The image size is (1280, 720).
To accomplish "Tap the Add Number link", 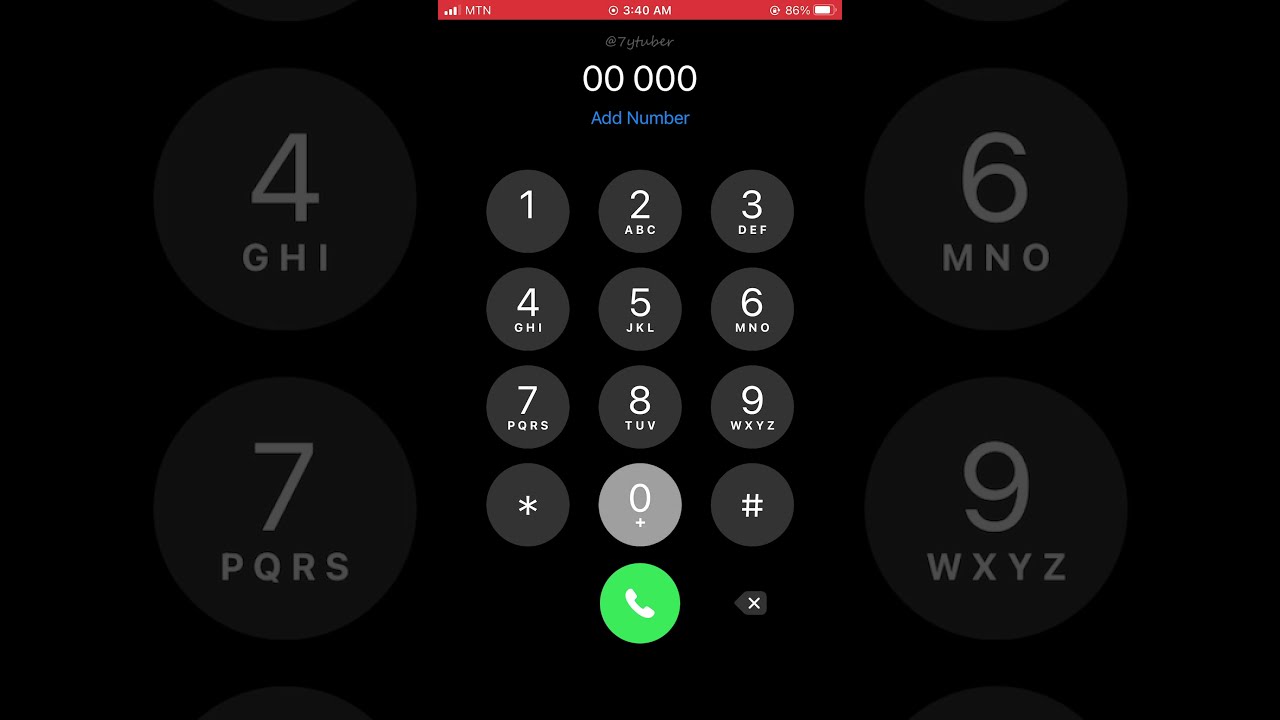I will pos(640,118).
